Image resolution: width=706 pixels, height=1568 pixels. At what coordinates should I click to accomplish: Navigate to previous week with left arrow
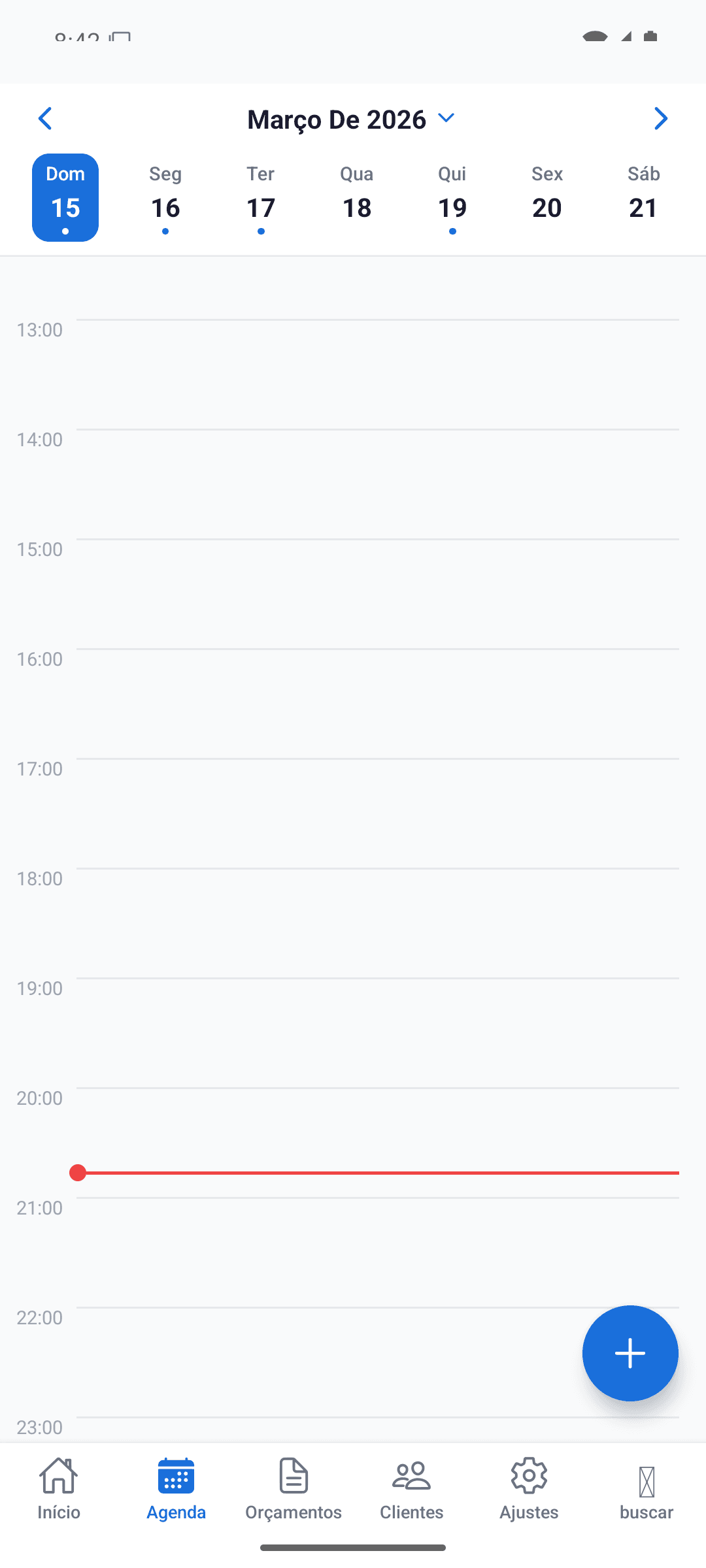(x=45, y=118)
